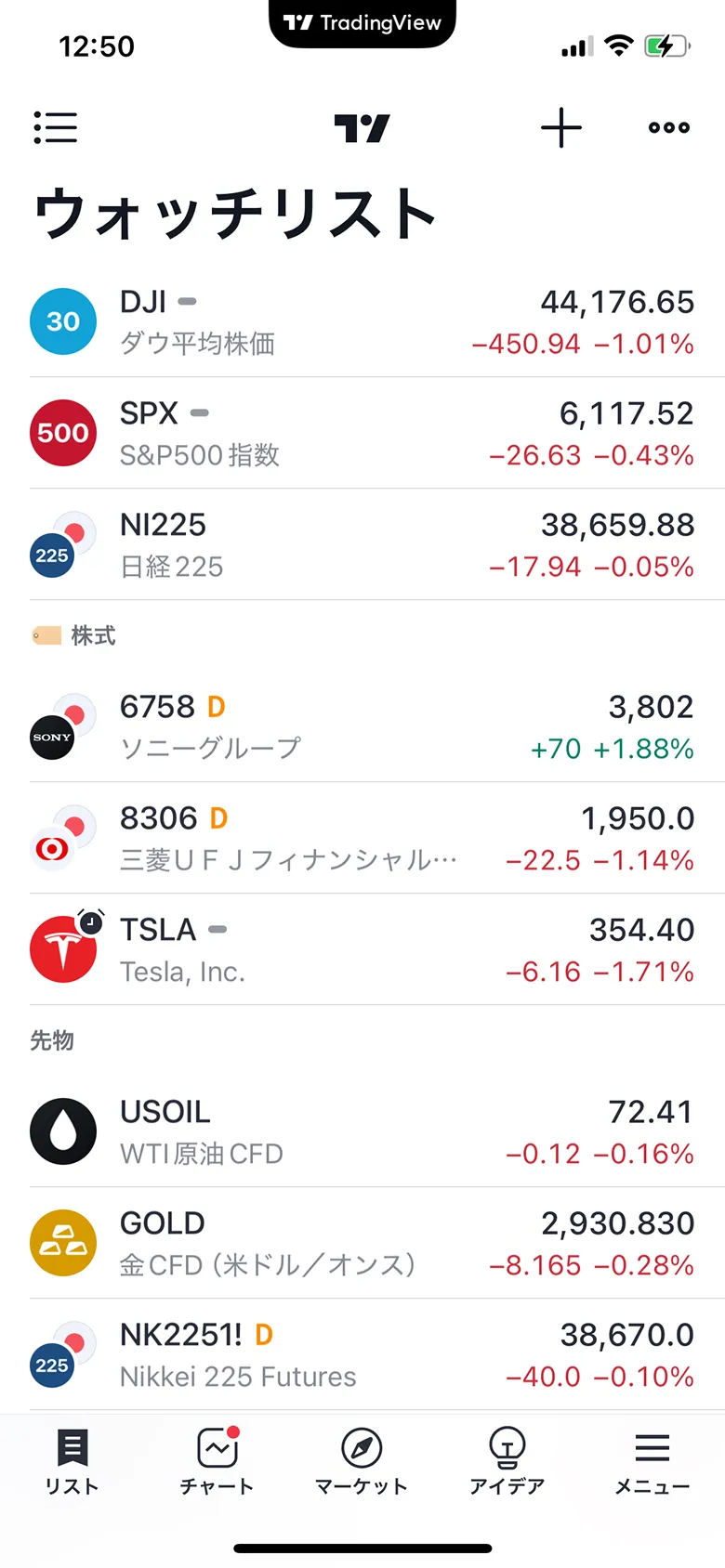725x1568 pixels.
Task: Tap the alarm clock badge on TSLA
Action: click(x=93, y=921)
